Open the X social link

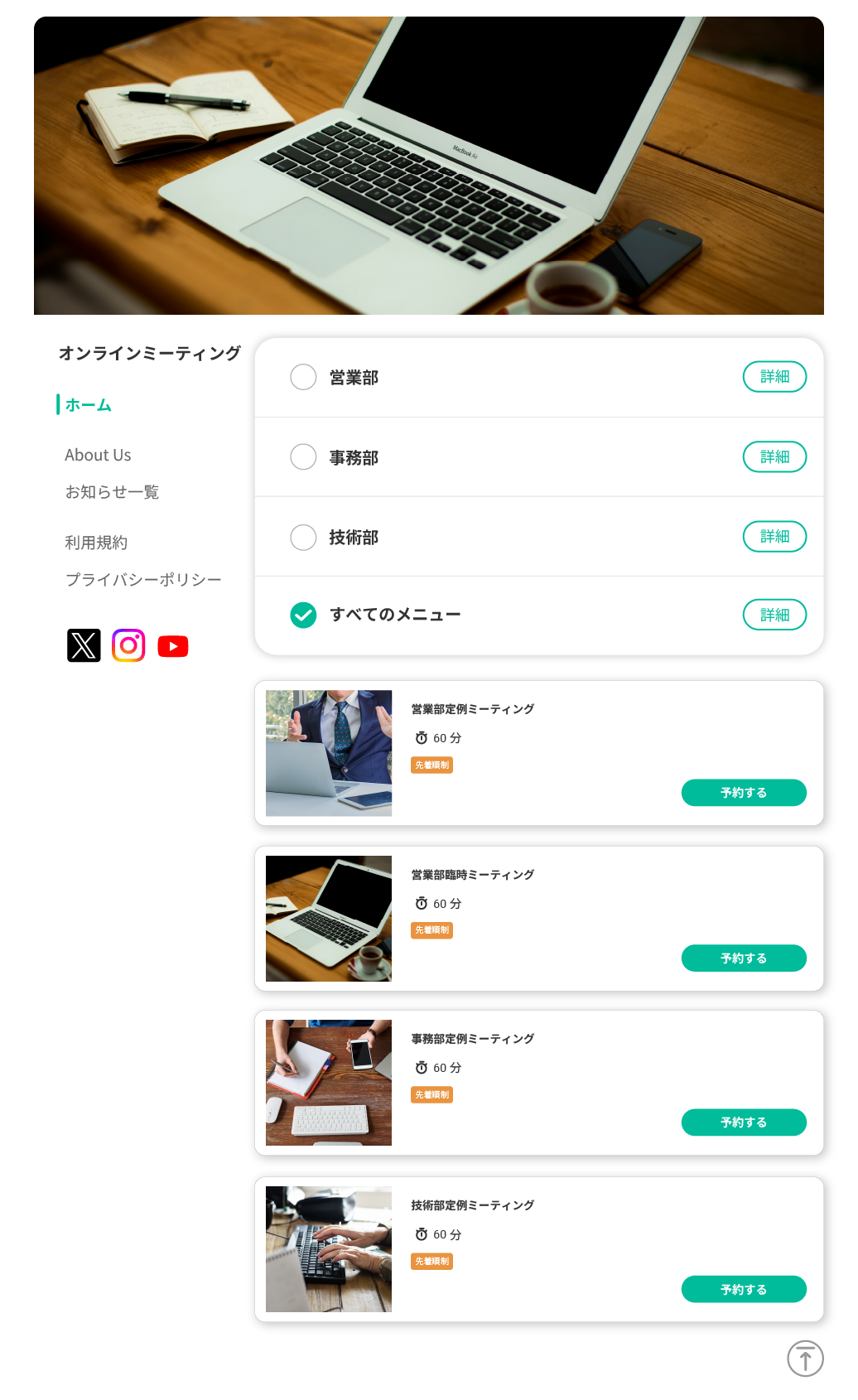84,645
